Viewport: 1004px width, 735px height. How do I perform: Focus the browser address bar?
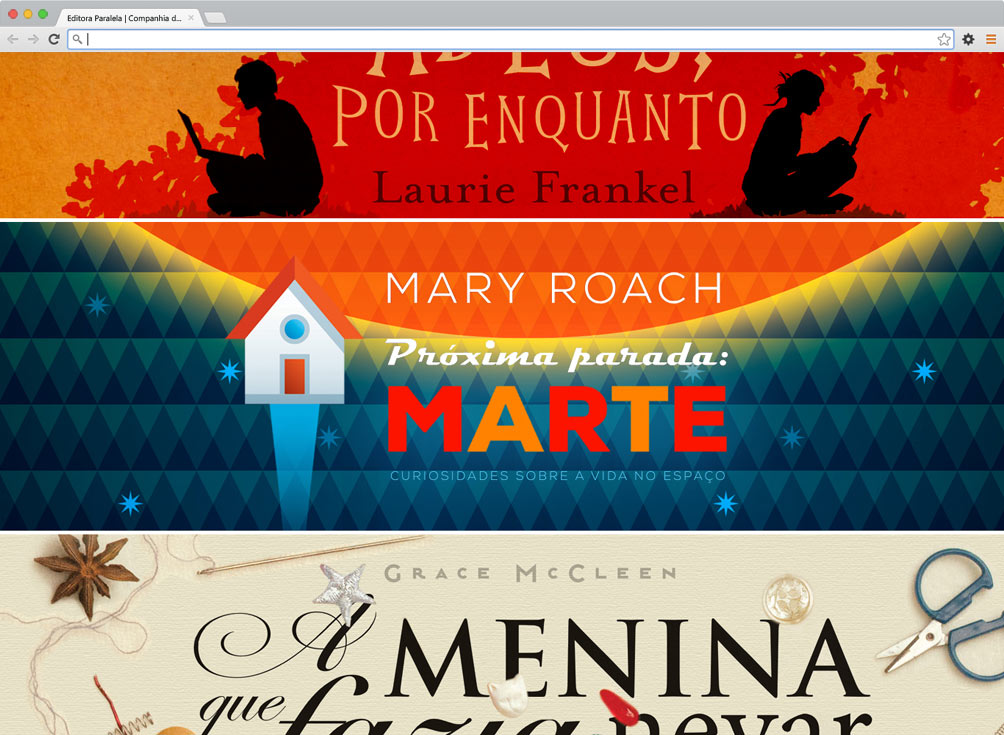tap(500, 39)
